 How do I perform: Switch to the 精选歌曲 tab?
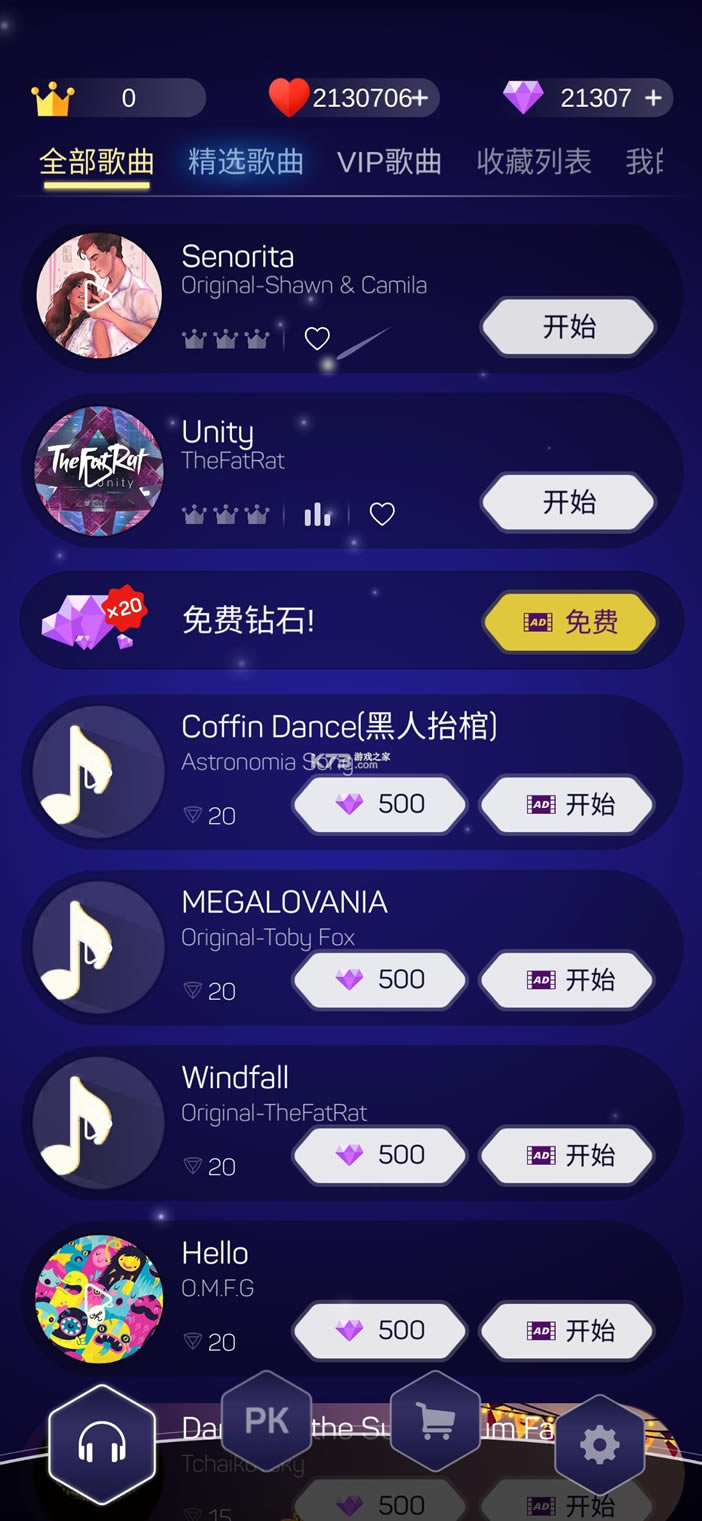point(245,162)
